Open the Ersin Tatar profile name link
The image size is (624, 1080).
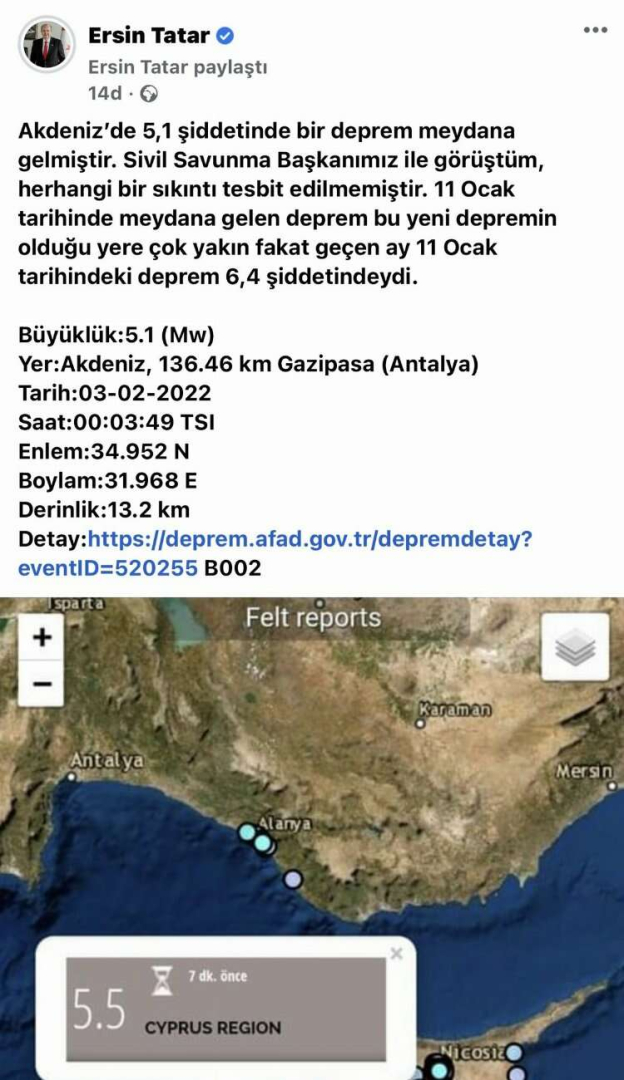[x=149, y=36]
